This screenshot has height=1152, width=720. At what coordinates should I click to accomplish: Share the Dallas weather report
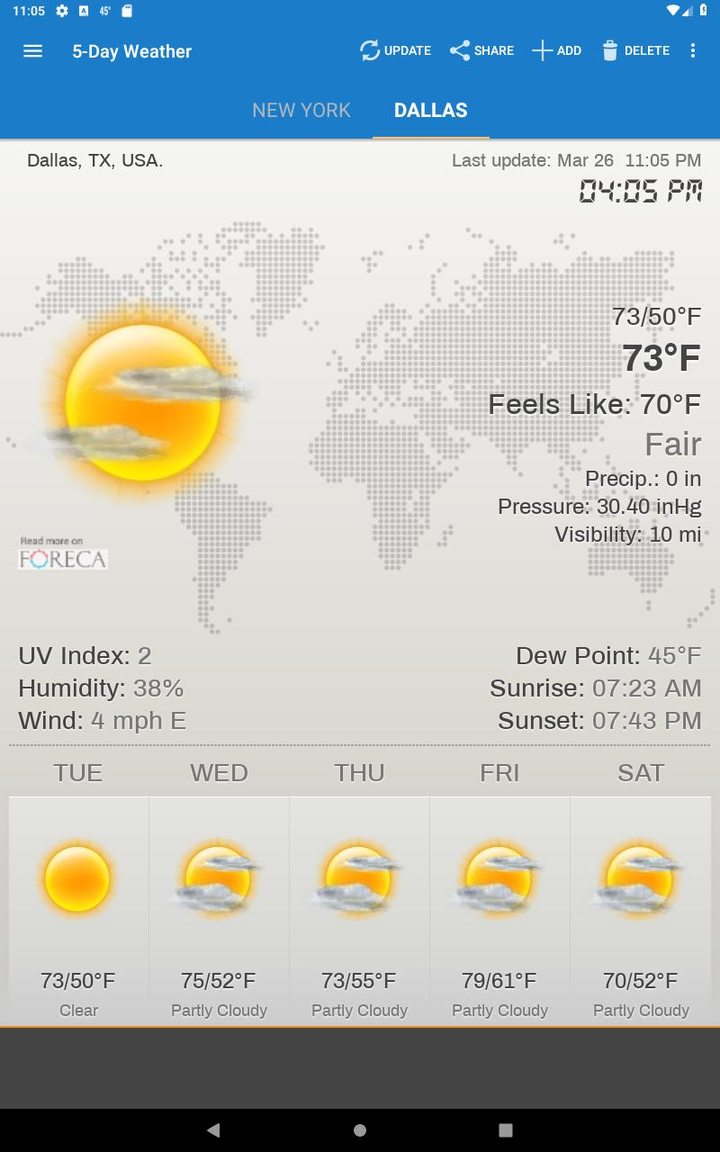[x=481, y=51]
